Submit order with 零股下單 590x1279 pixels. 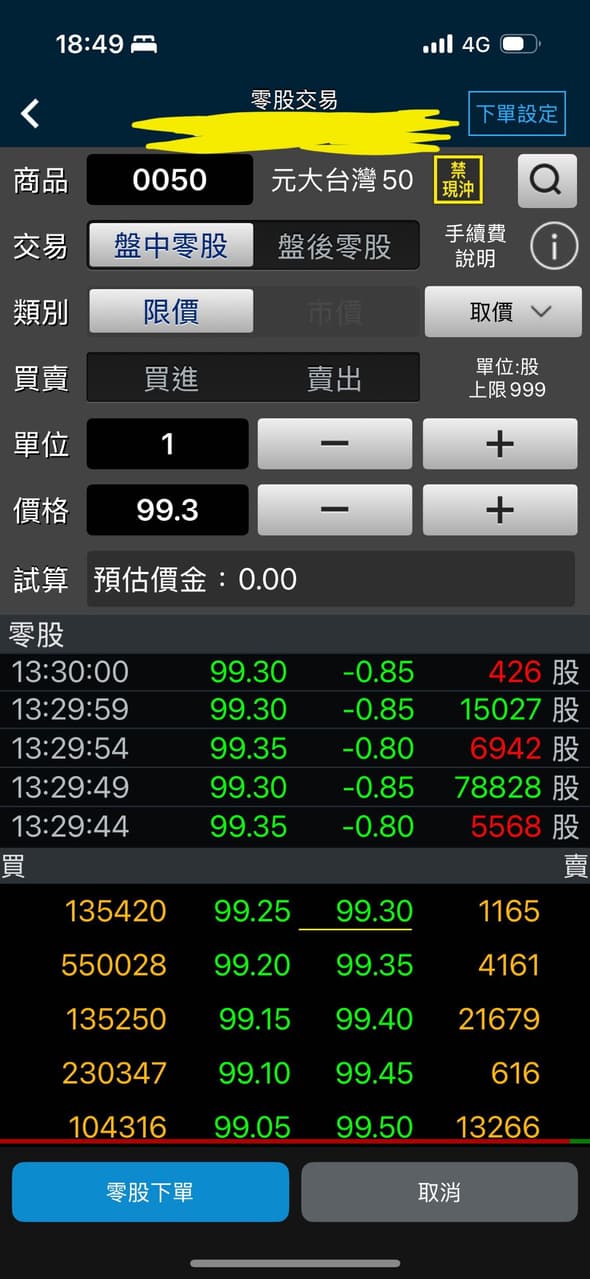click(150, 1192)
